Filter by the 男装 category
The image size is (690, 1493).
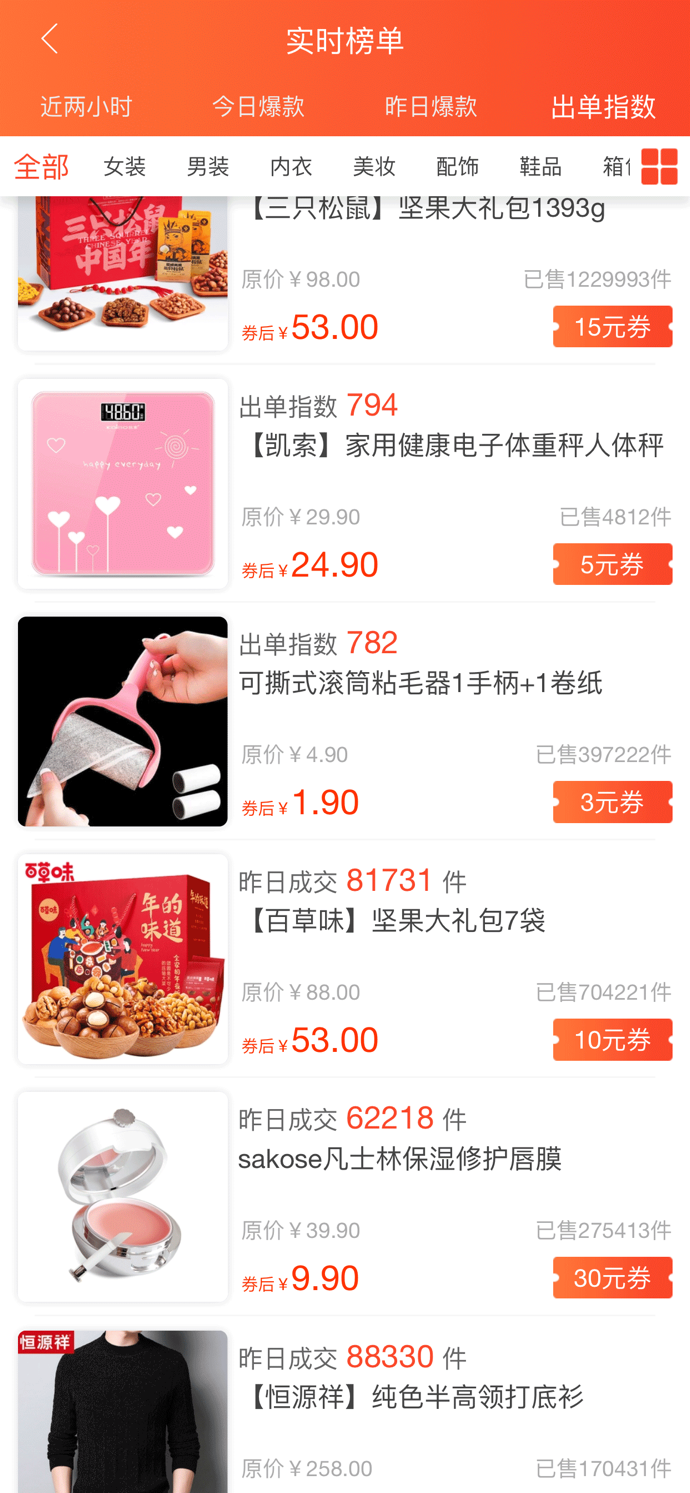(208, 167)
